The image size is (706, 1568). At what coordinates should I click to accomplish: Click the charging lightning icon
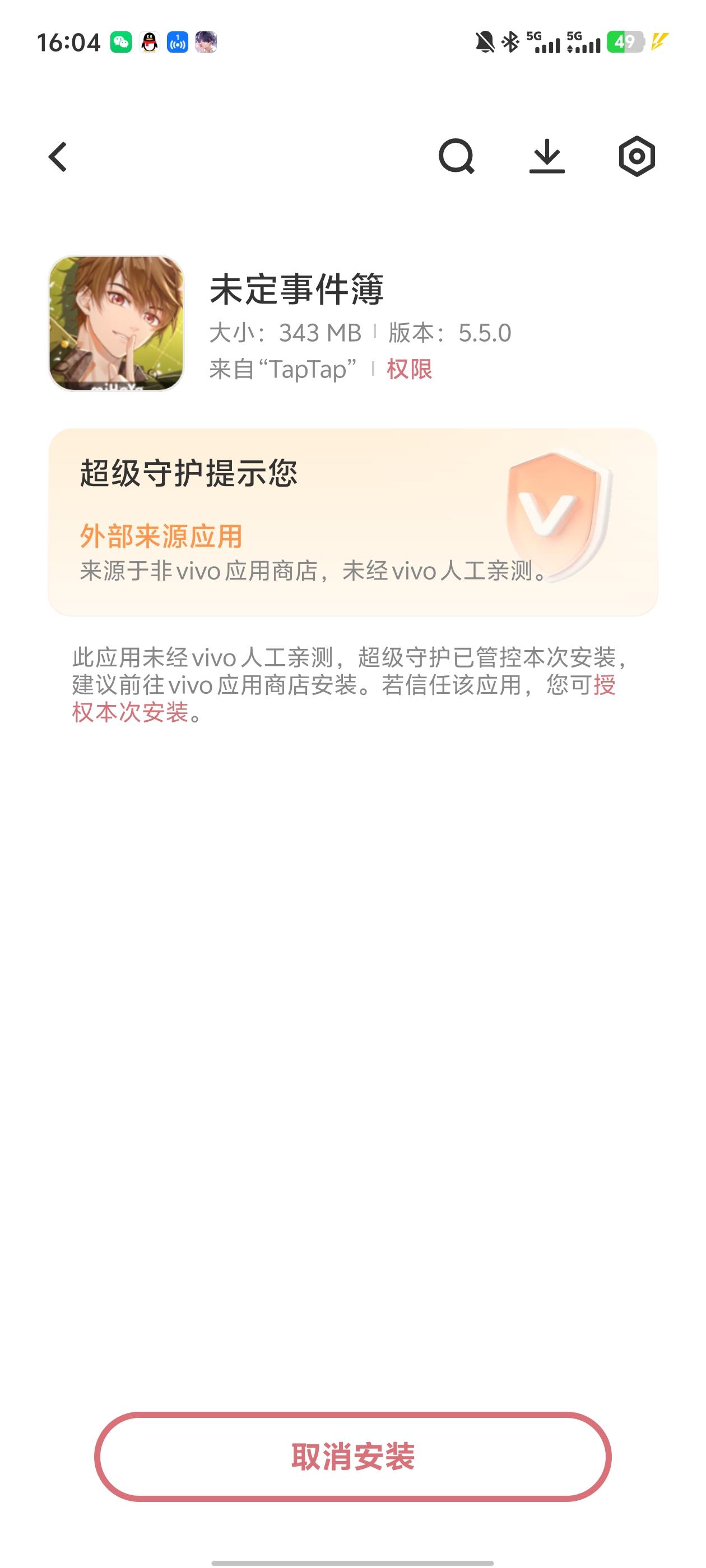pyautogui.click(x=657, y=41)
